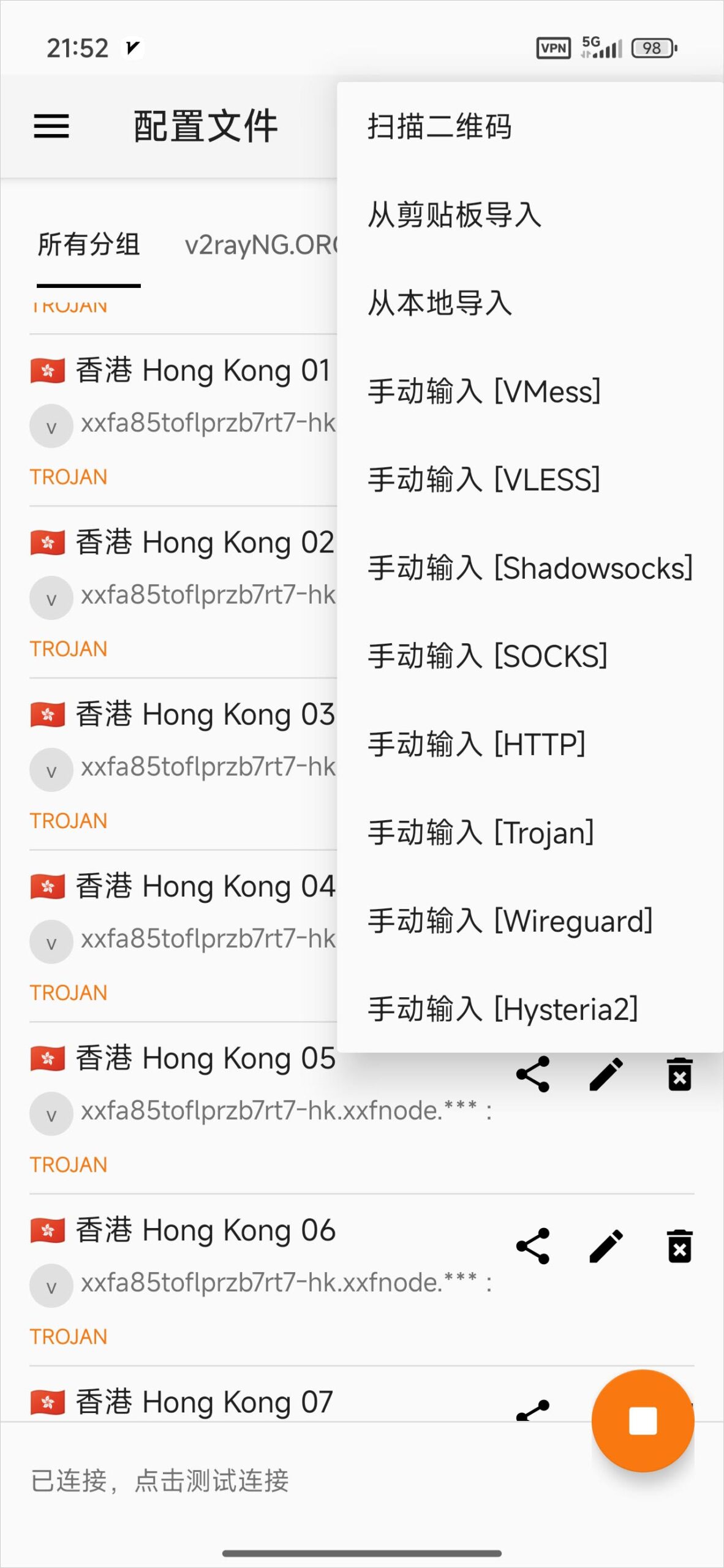Stop the VPN with the orange button
The width and height of the screenshot is (724, 1568).
click(643, 1420)
